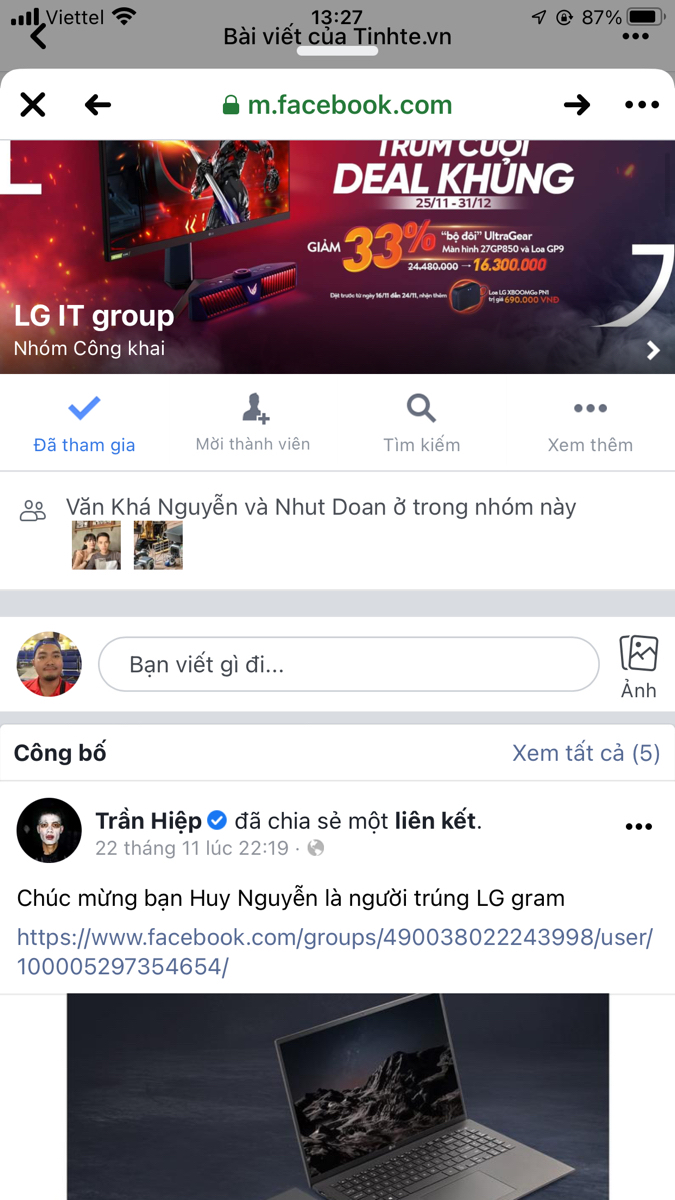The width and height of the screenshot is (675, 1200).
Task: Open Xem thêm group options
Action: point(590,424)
